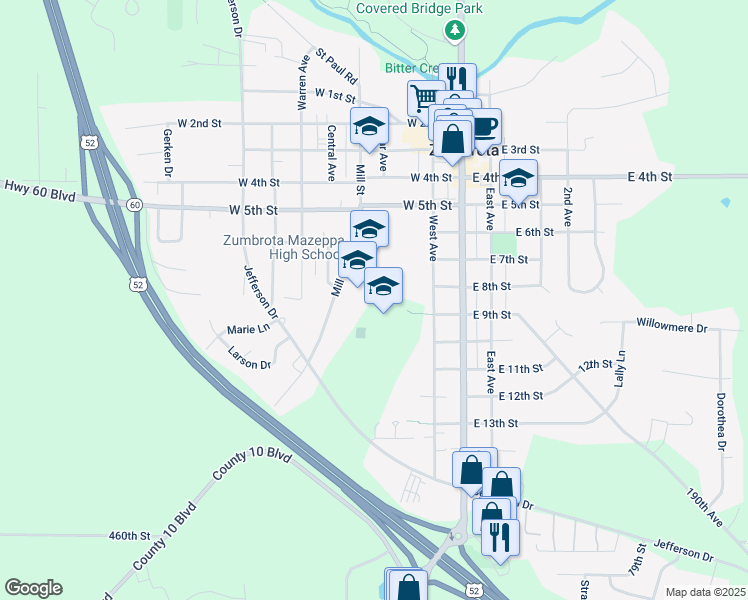
Task: Tap the school marker beside E 8th St
Action: pos(382,287)
